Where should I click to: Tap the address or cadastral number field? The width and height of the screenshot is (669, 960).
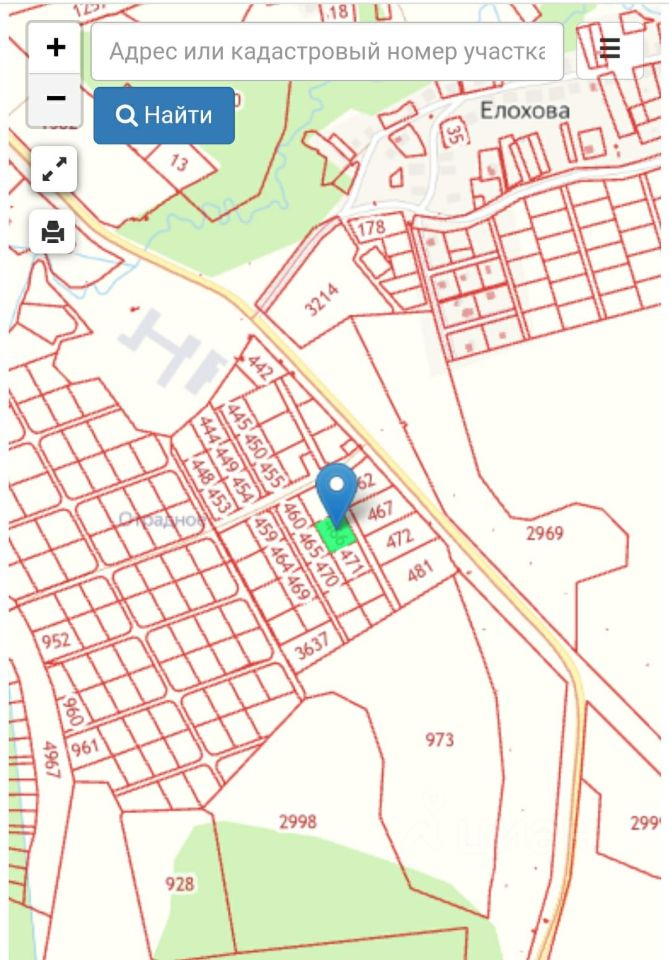327,51
